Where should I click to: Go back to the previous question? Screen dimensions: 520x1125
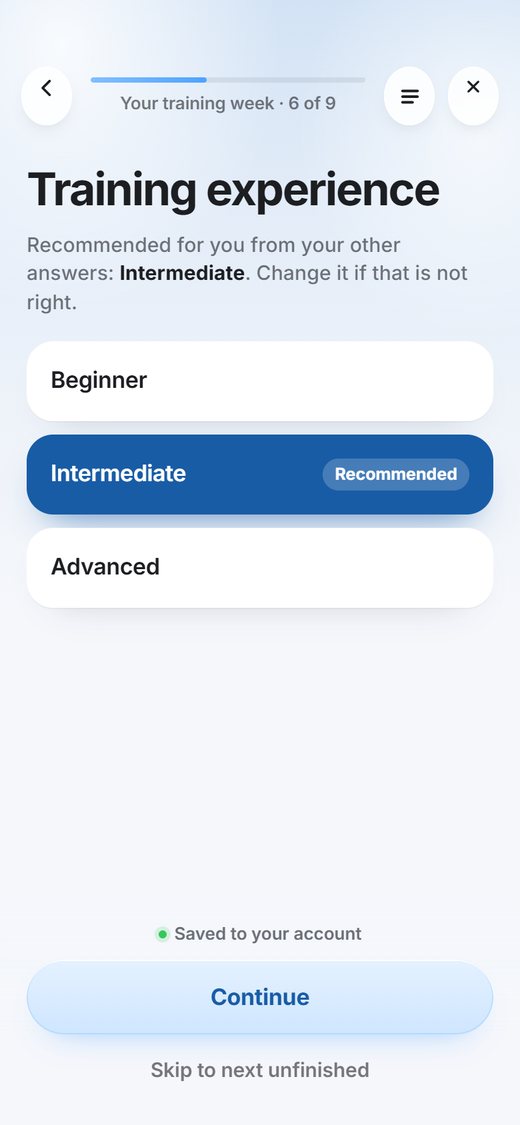pos(47,95)
